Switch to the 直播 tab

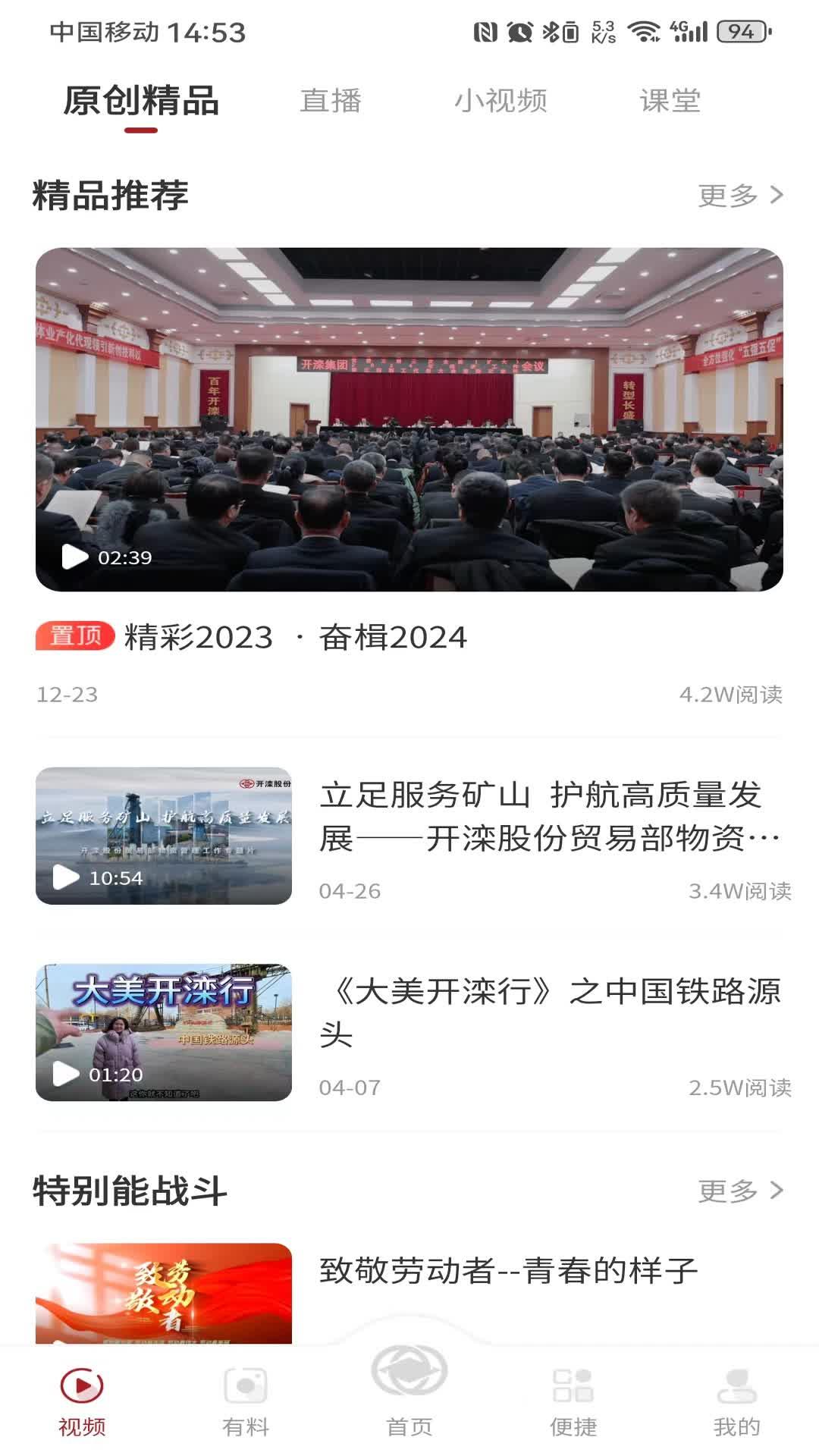pos(331,101)
